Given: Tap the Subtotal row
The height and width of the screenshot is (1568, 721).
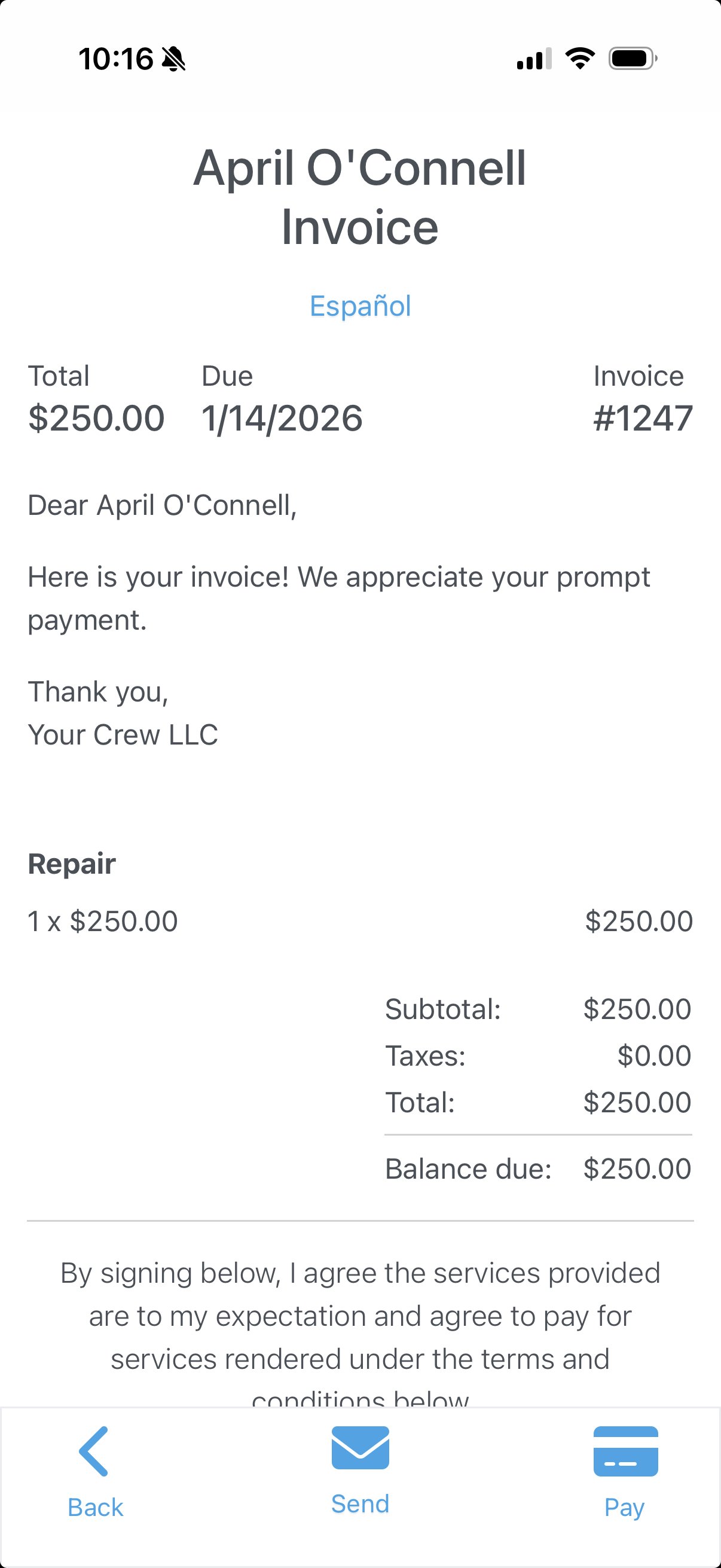Looking at the screenshot, I should [x=444, y=1009].
